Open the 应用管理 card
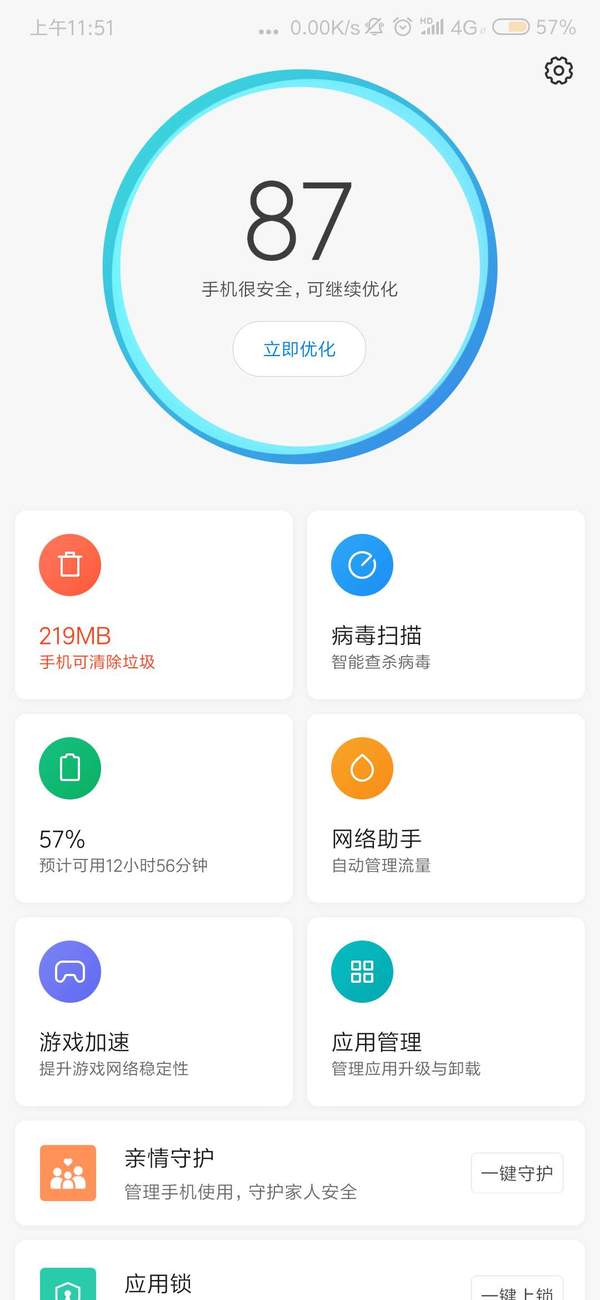This screenshot has width=600, height=1300. (446, 1011)
